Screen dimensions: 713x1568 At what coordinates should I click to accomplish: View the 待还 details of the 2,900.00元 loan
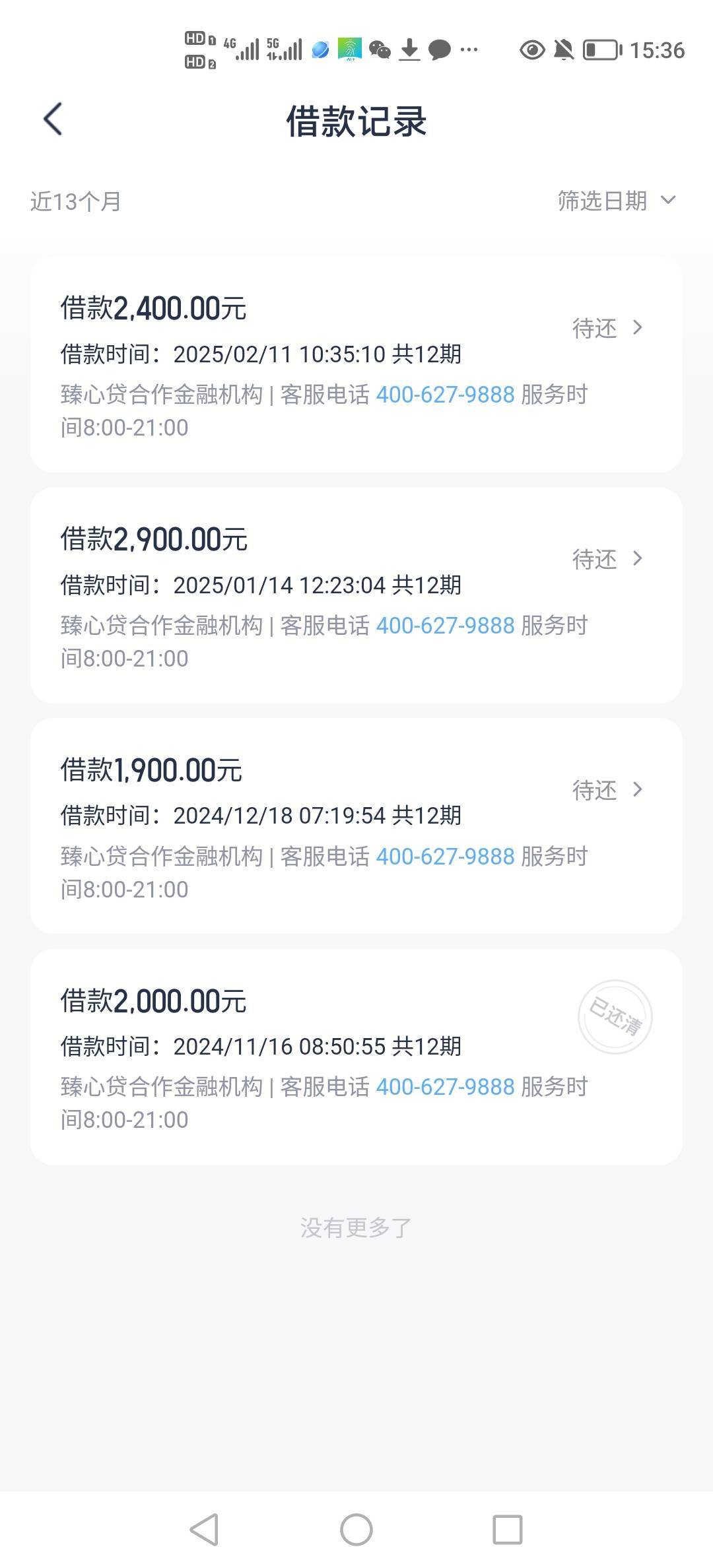607,559
